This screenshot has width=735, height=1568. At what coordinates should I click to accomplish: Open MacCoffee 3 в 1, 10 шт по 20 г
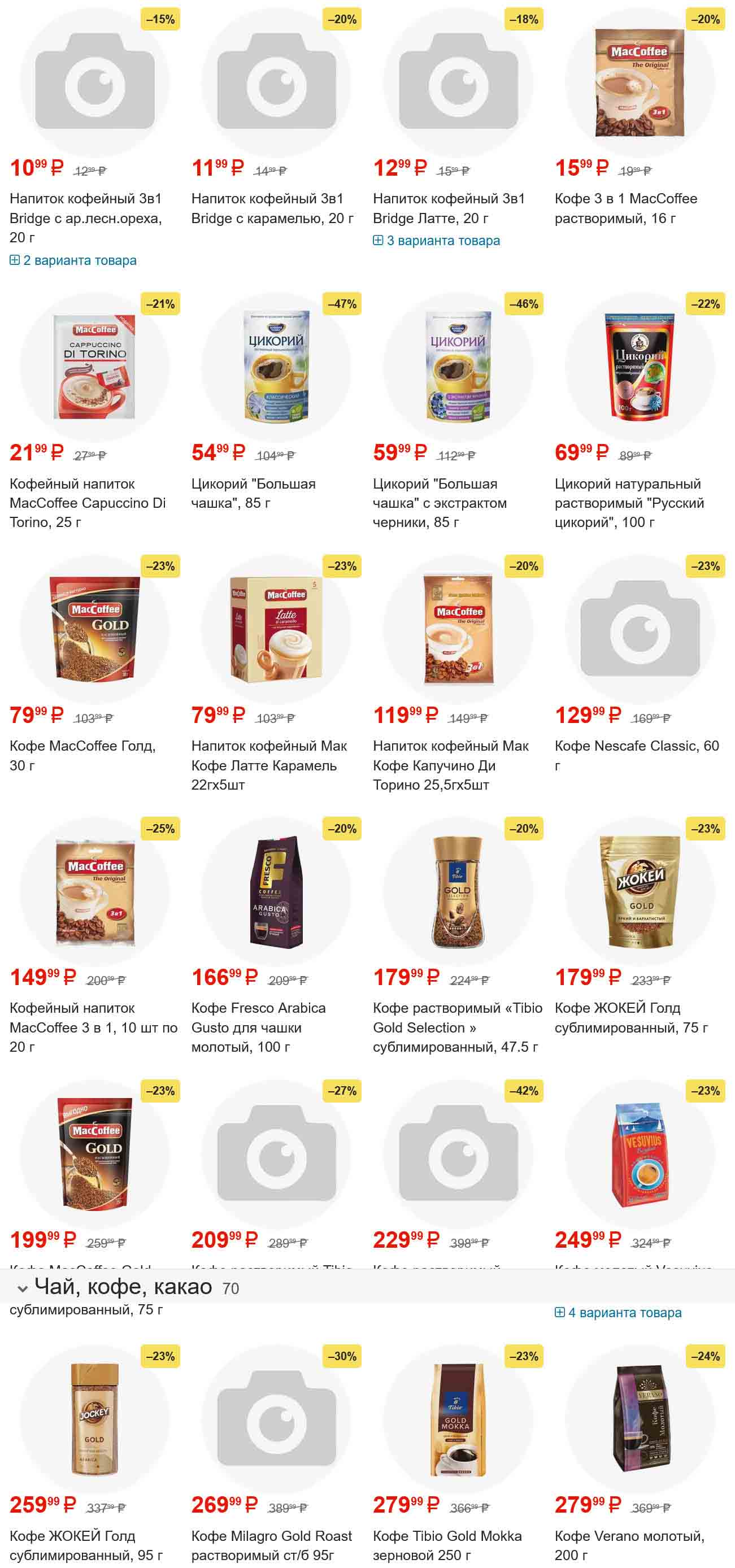click(93, 1027)
